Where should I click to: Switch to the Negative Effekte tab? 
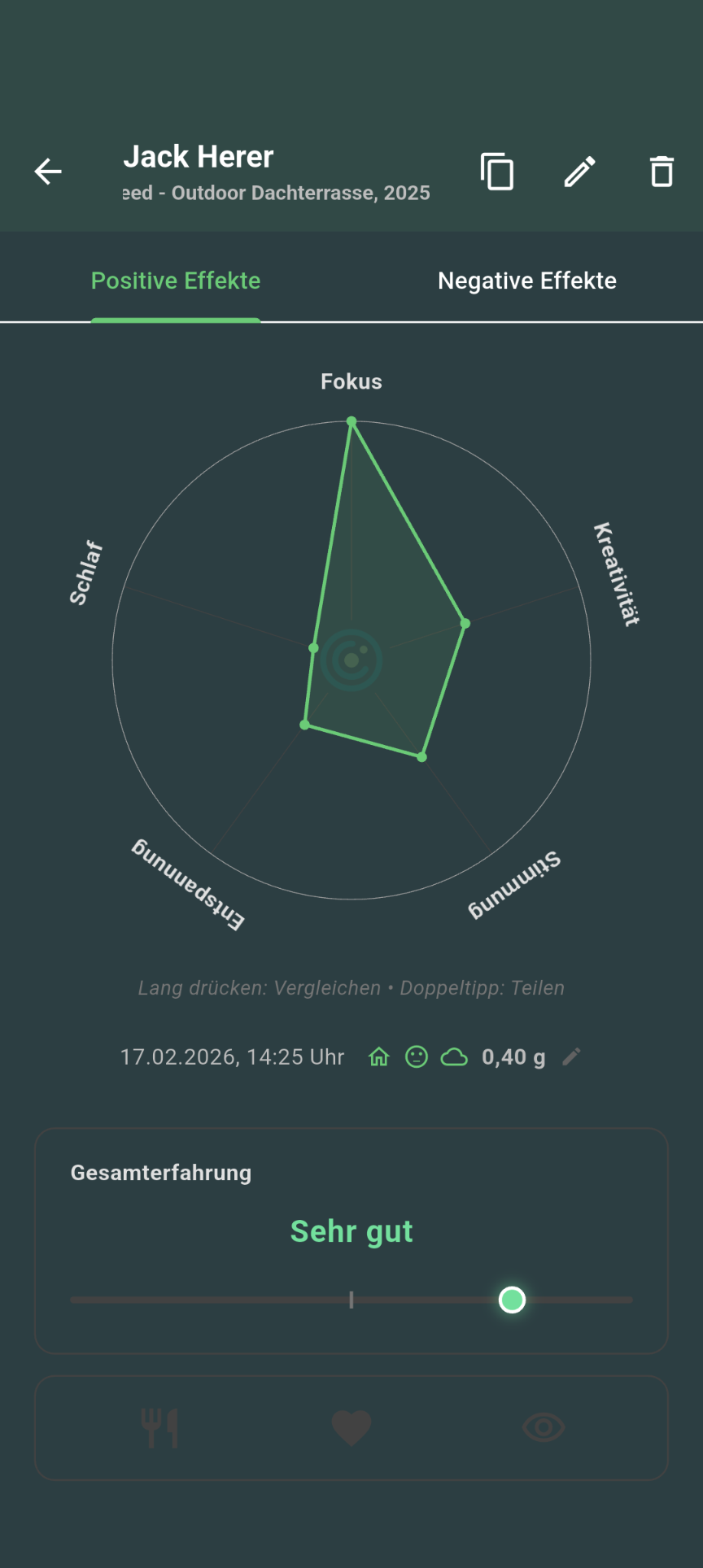527,281
